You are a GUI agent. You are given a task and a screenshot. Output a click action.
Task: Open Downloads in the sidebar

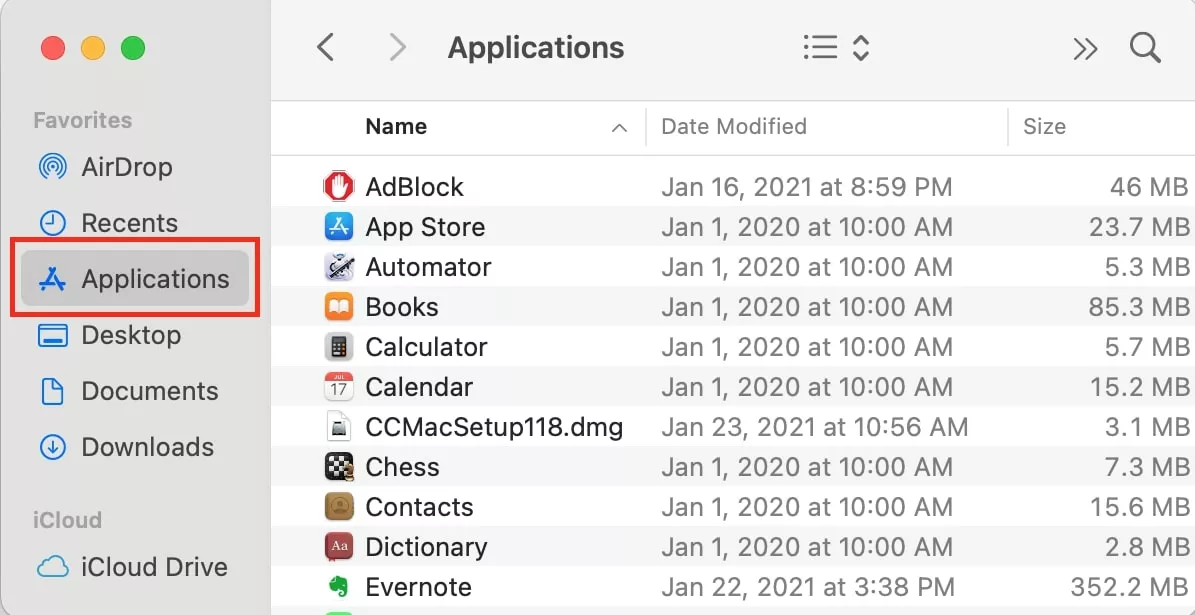coord(147,447)
